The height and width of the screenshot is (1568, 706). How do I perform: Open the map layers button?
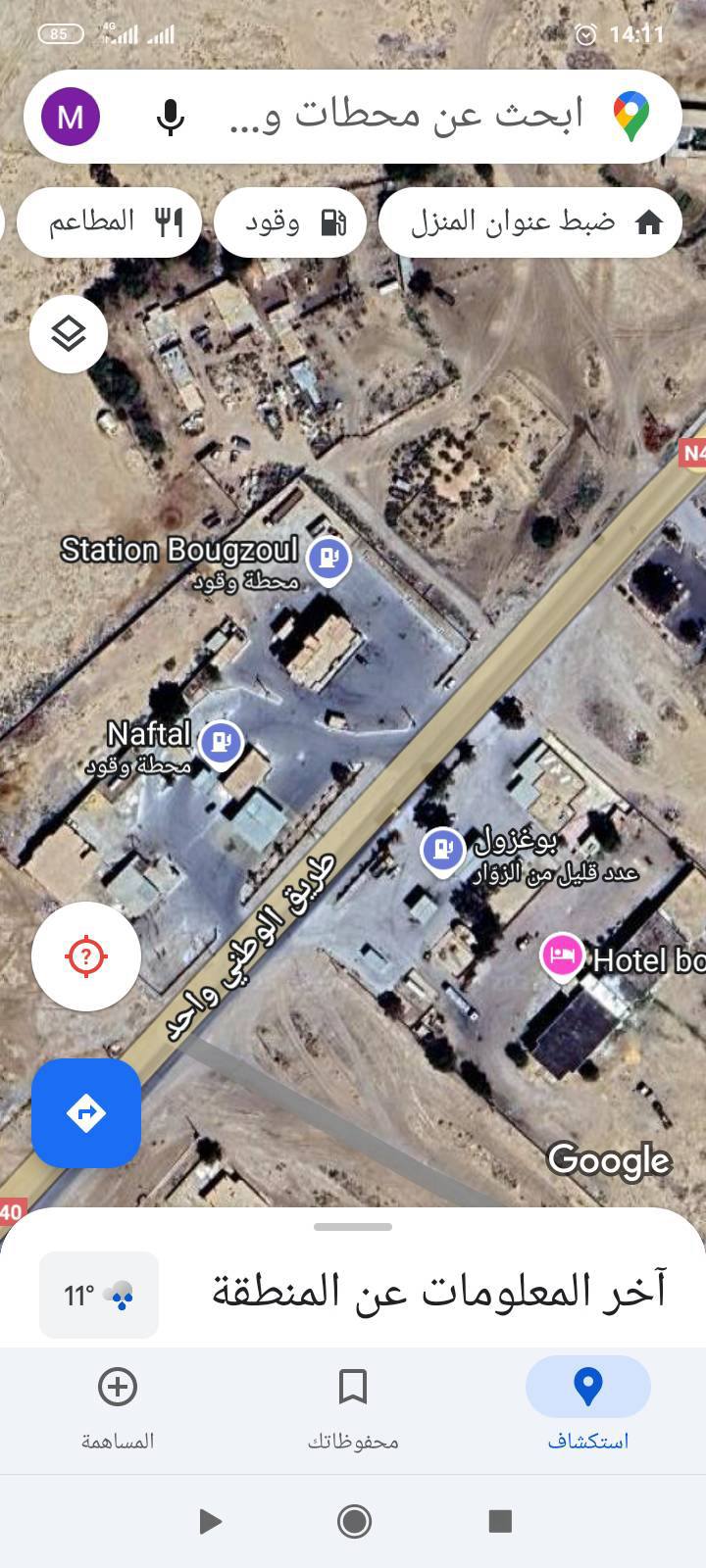69,334
